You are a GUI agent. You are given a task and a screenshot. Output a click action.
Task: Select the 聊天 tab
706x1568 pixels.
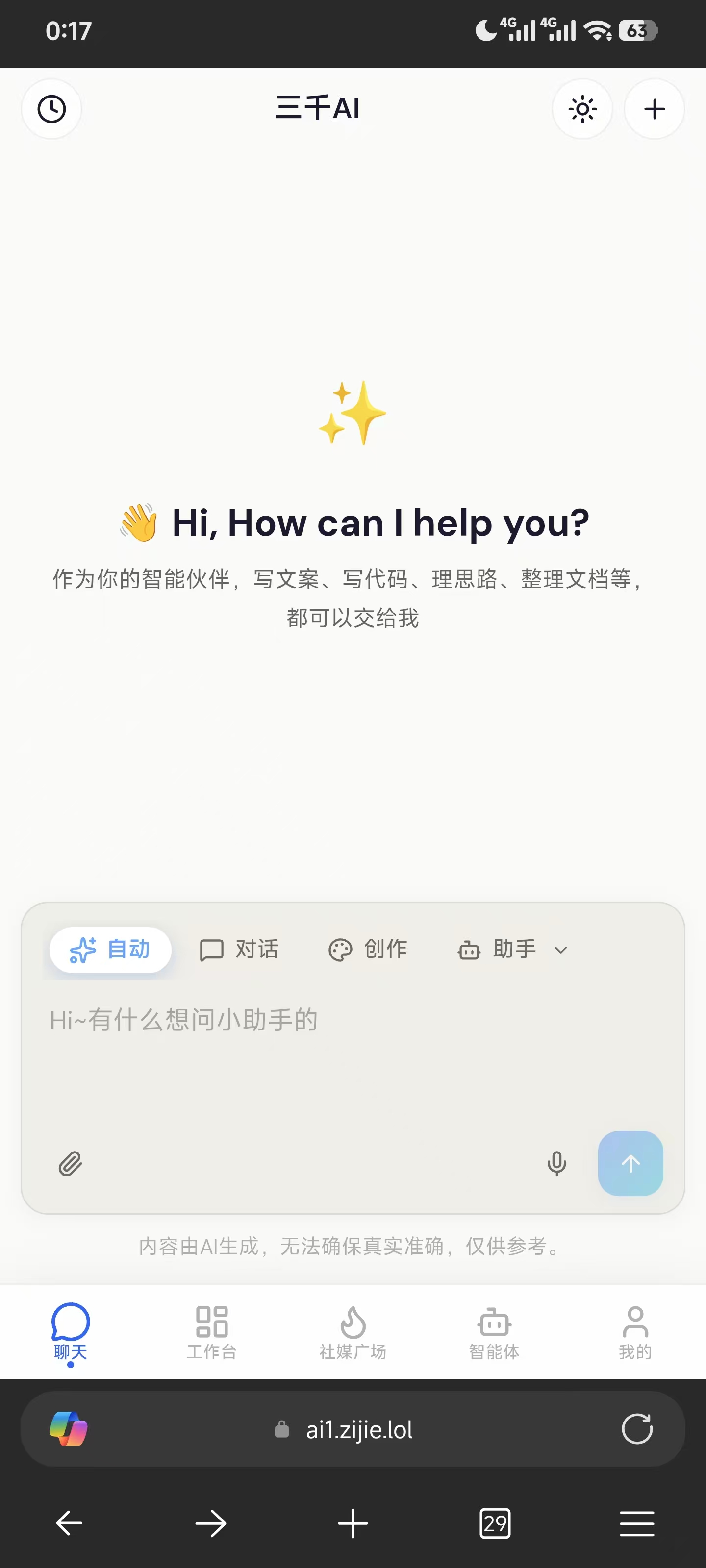pyautogui.click(x=71, y=1332)
